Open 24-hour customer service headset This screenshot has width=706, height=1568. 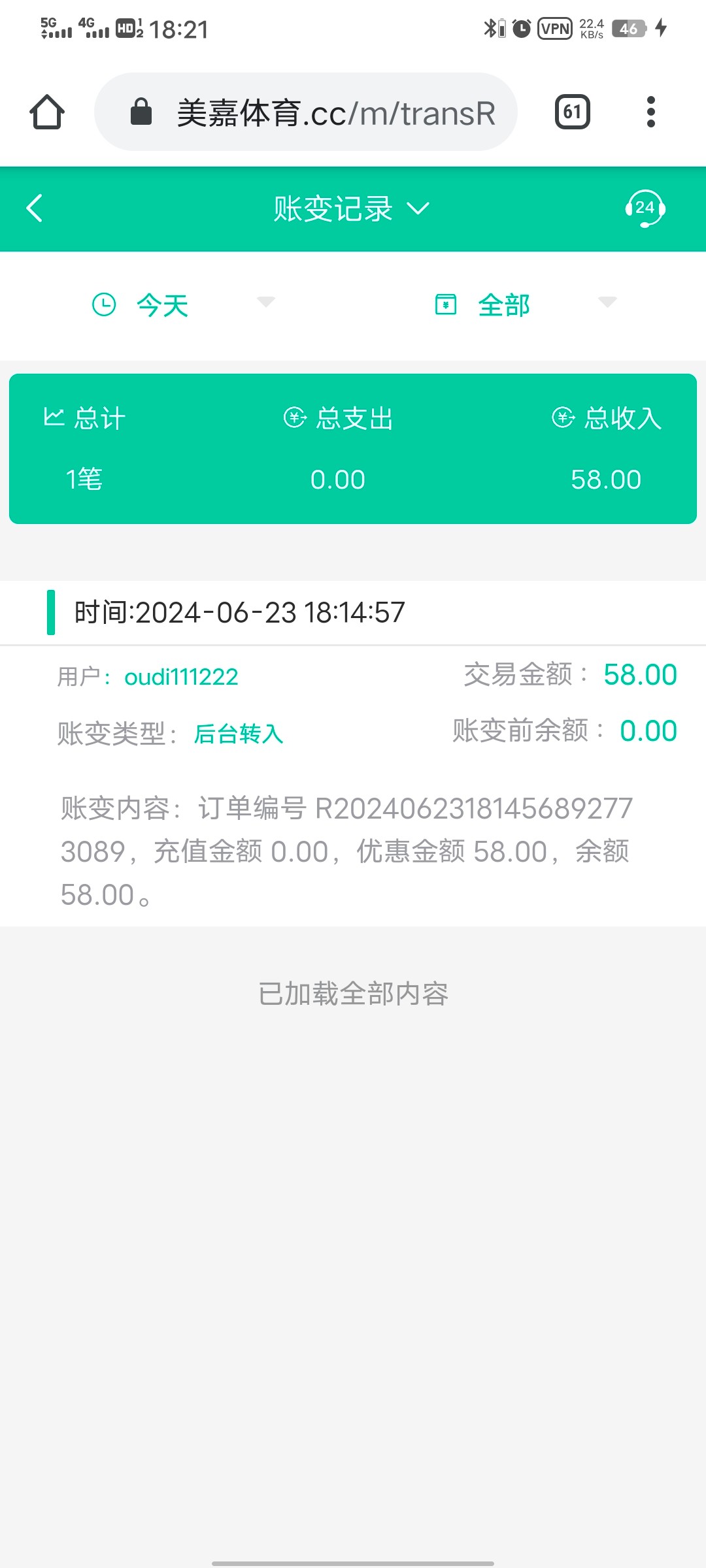(645, 208)
